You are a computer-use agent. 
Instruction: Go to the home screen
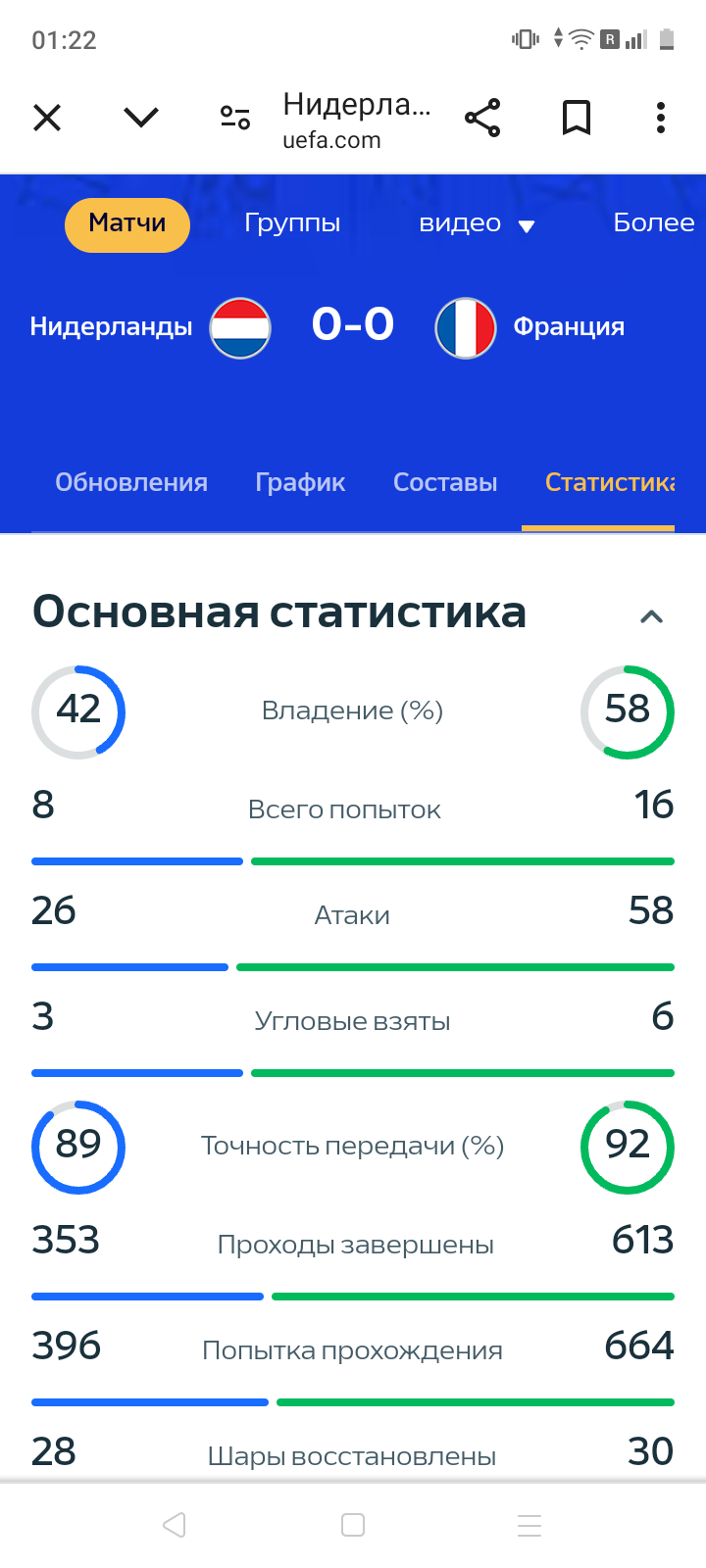click(x=353, y=1525)
